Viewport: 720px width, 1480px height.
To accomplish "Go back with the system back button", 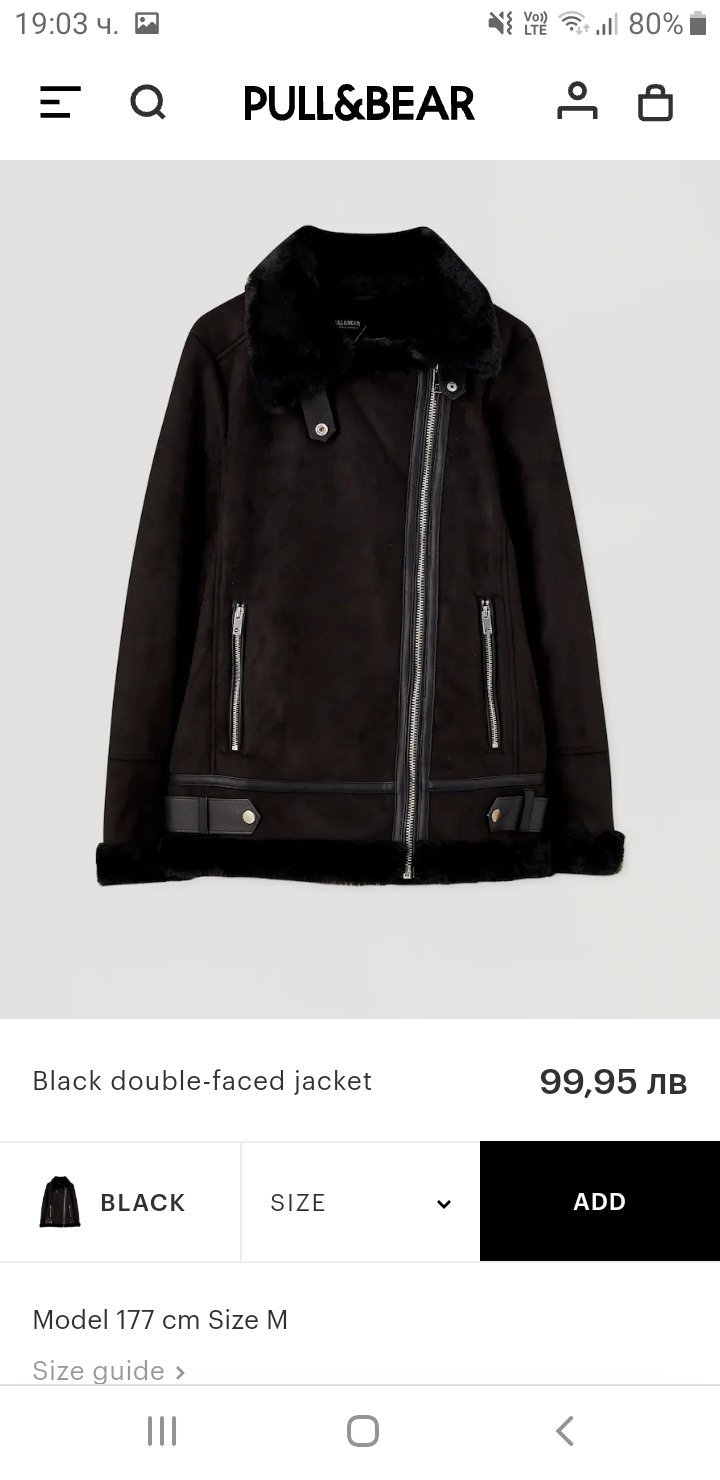I will point(565,1431).
